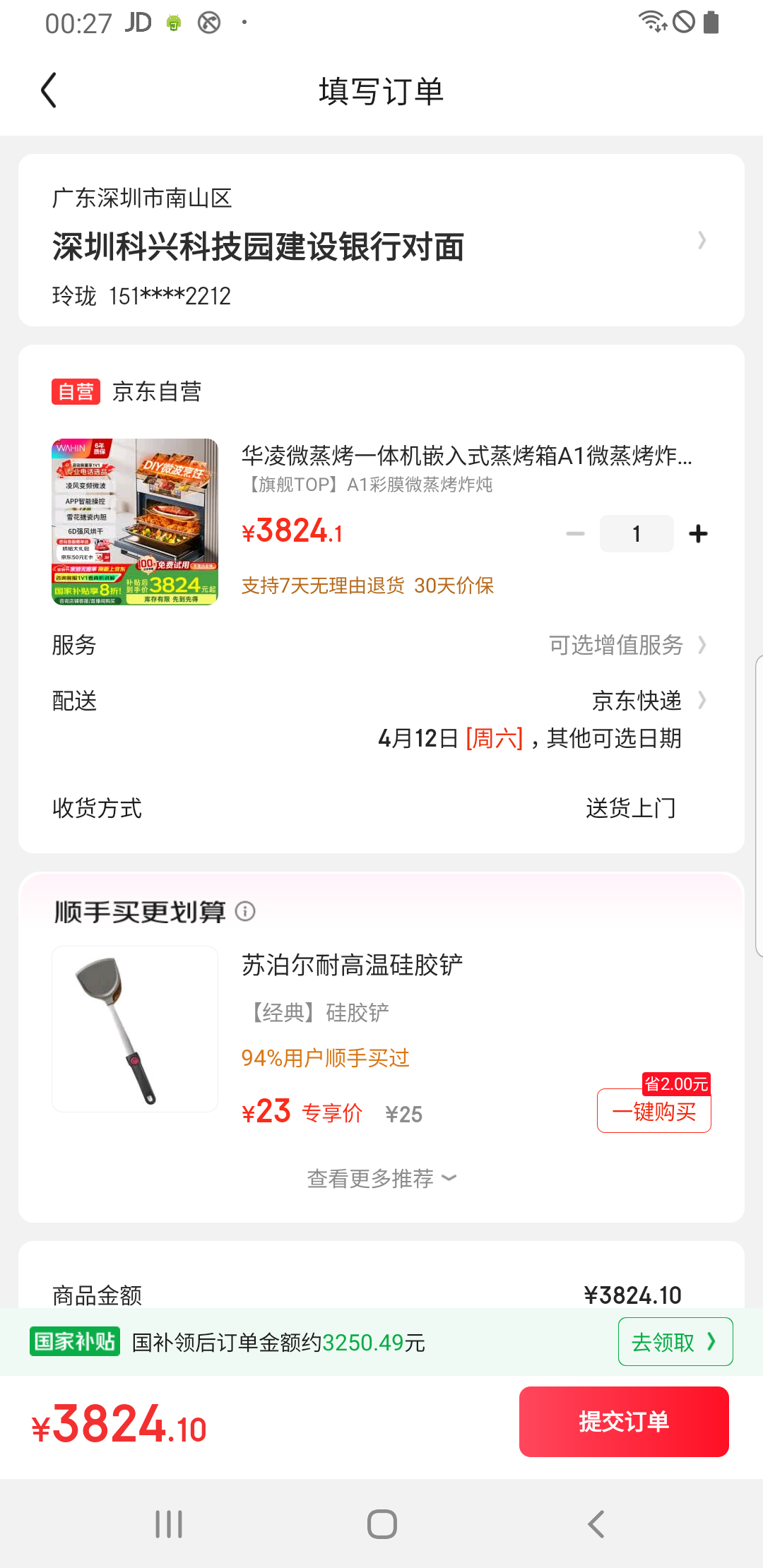The image size is (763, 1568).
Task: Tap 提交订单 to submit the order
Action: [x=624, y=1421]
